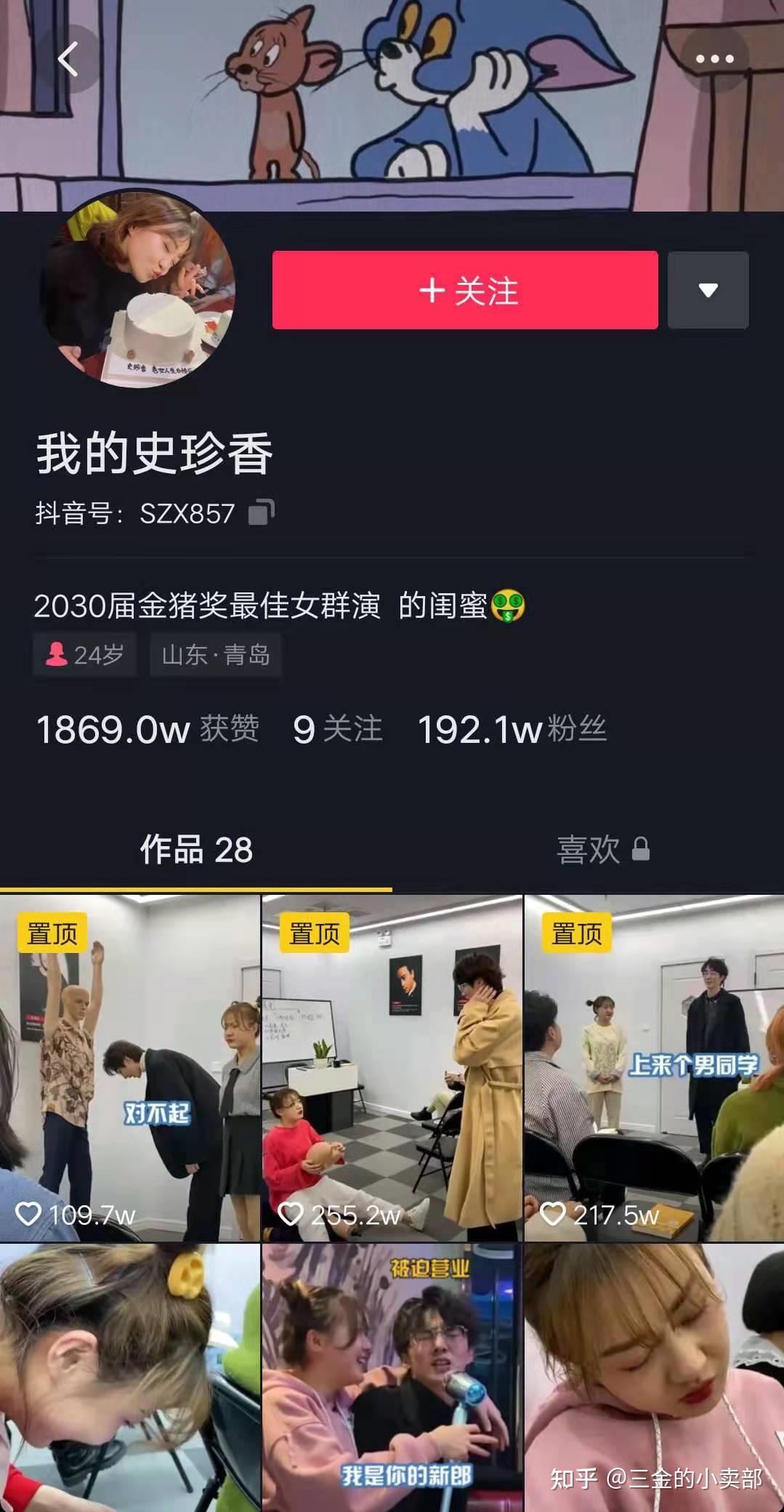Image resolution: width=784 pixels, height=1512 pixels.
Task: Open the pinned video captioned 上来个男同学
Action: point(654,1069)
